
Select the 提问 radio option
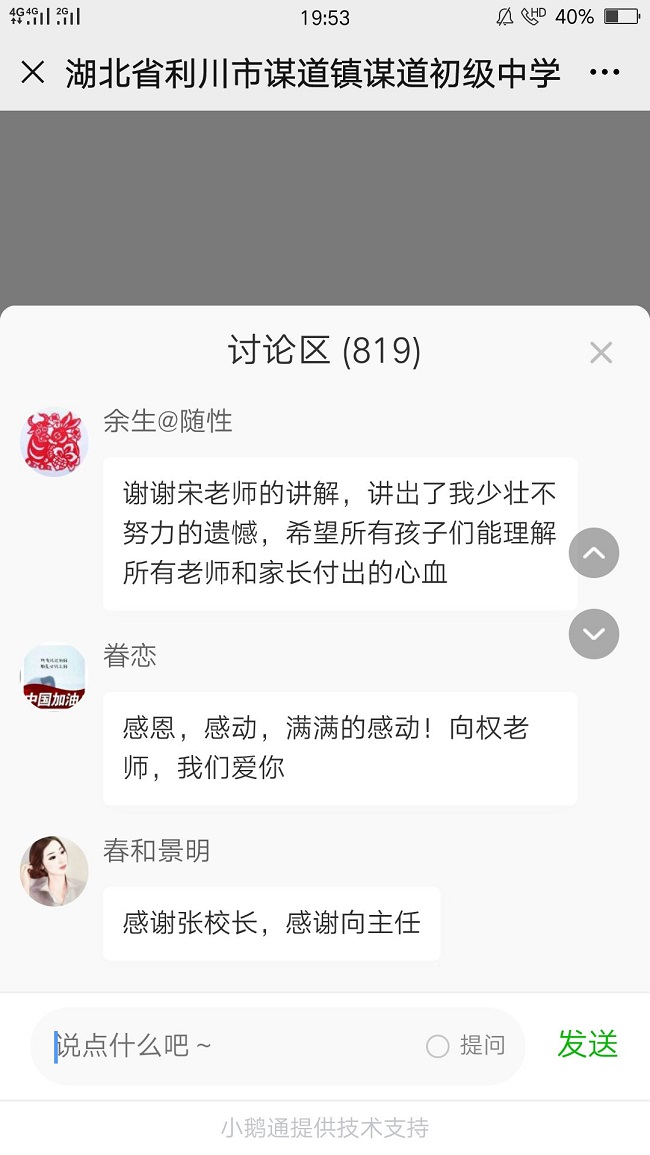pyautogui.click(x=438, y=1046)
